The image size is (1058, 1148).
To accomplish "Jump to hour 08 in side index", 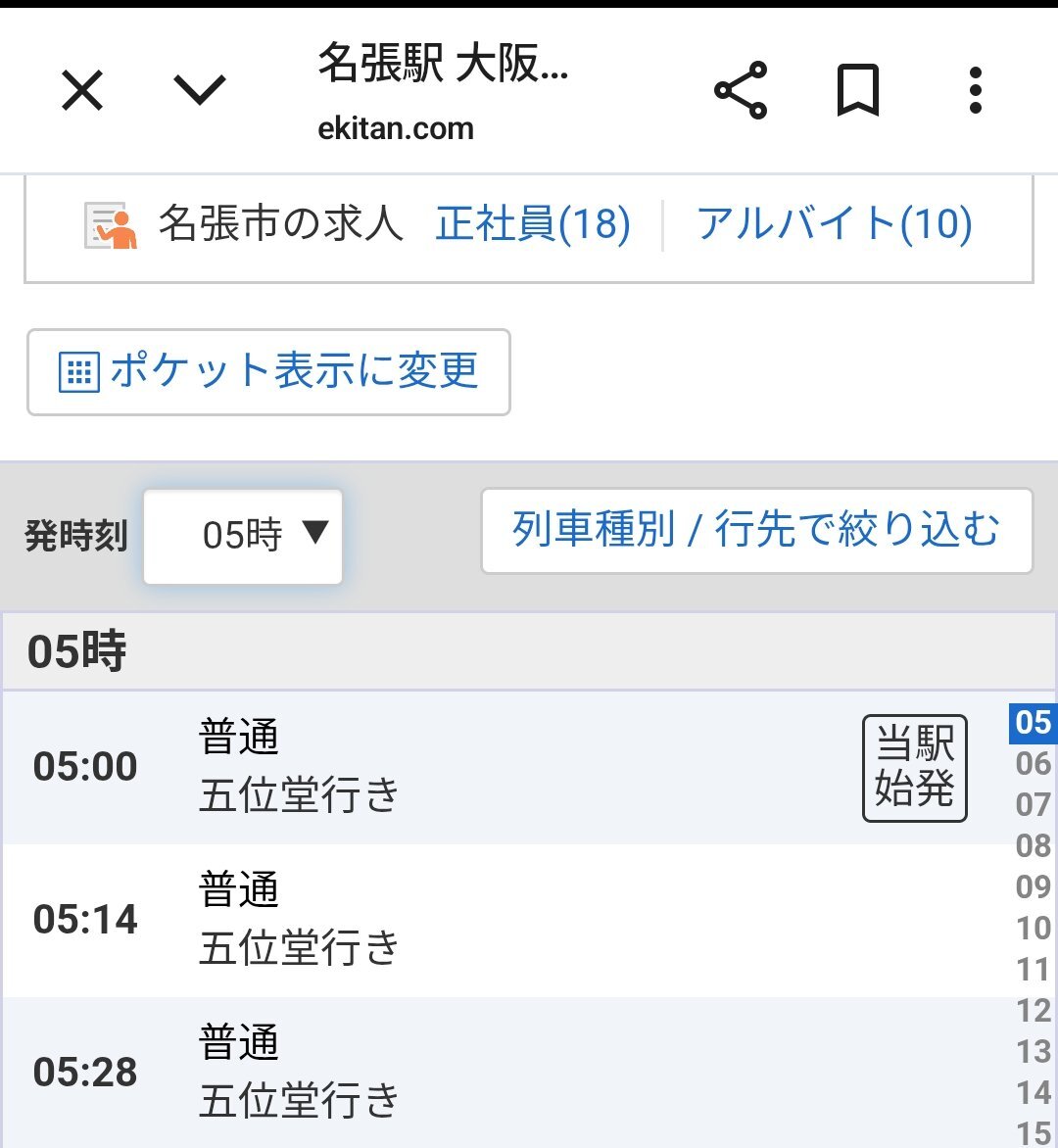I will pos(1033,845).
